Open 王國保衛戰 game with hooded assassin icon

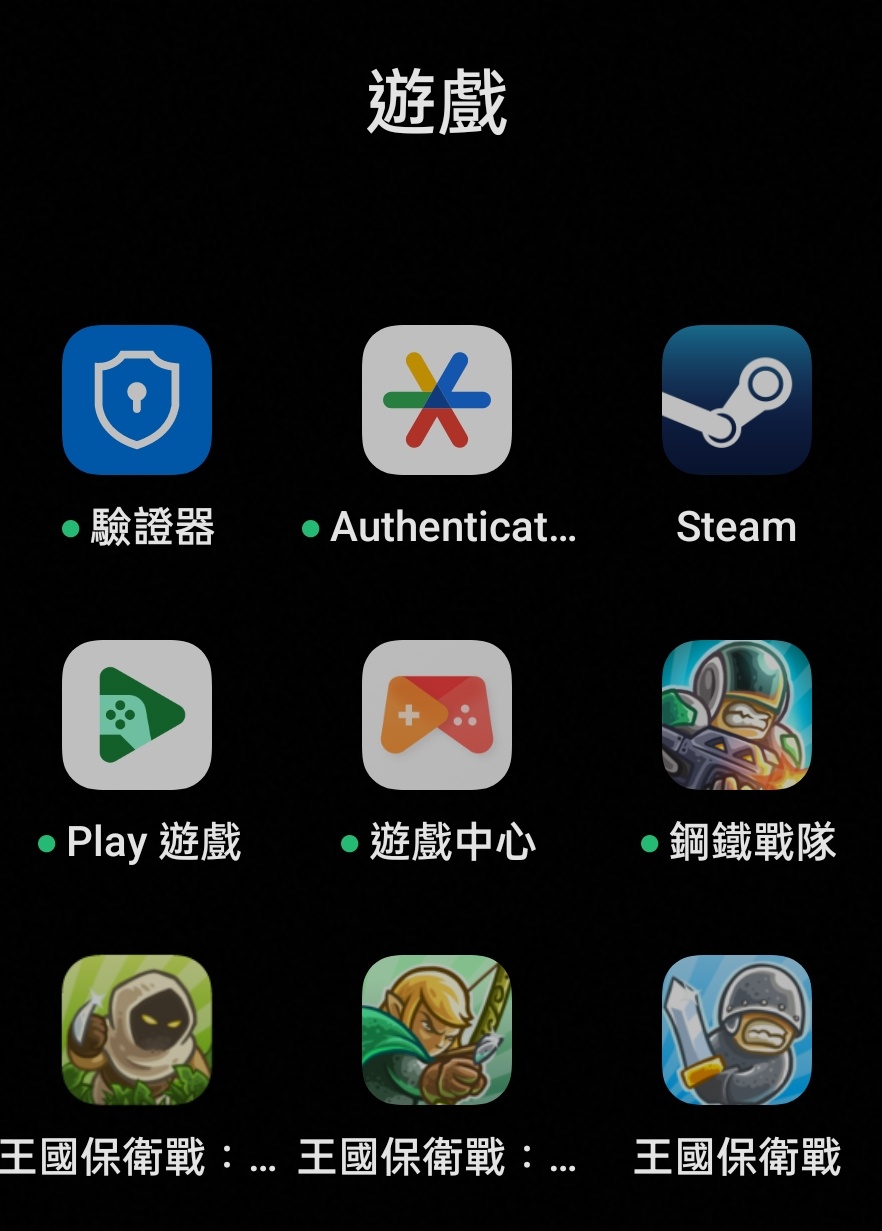point(137,1029)
